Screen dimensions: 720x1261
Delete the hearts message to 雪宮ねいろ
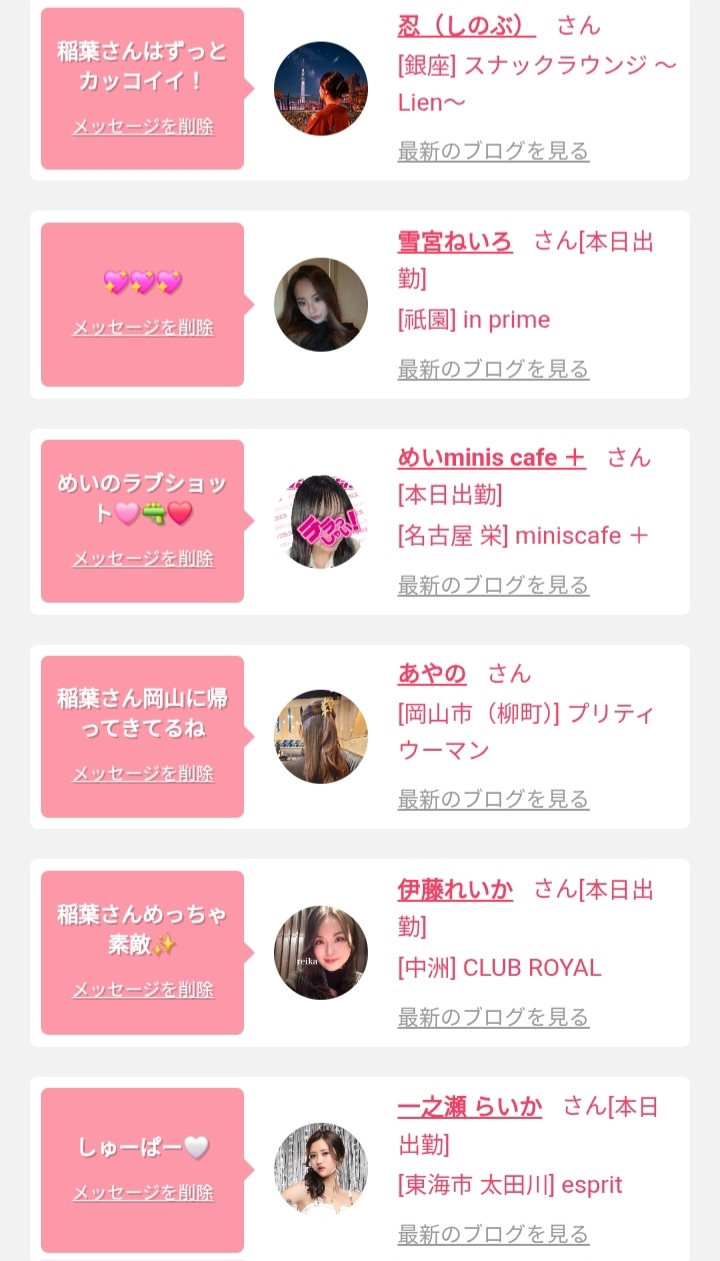coord(143,328)
